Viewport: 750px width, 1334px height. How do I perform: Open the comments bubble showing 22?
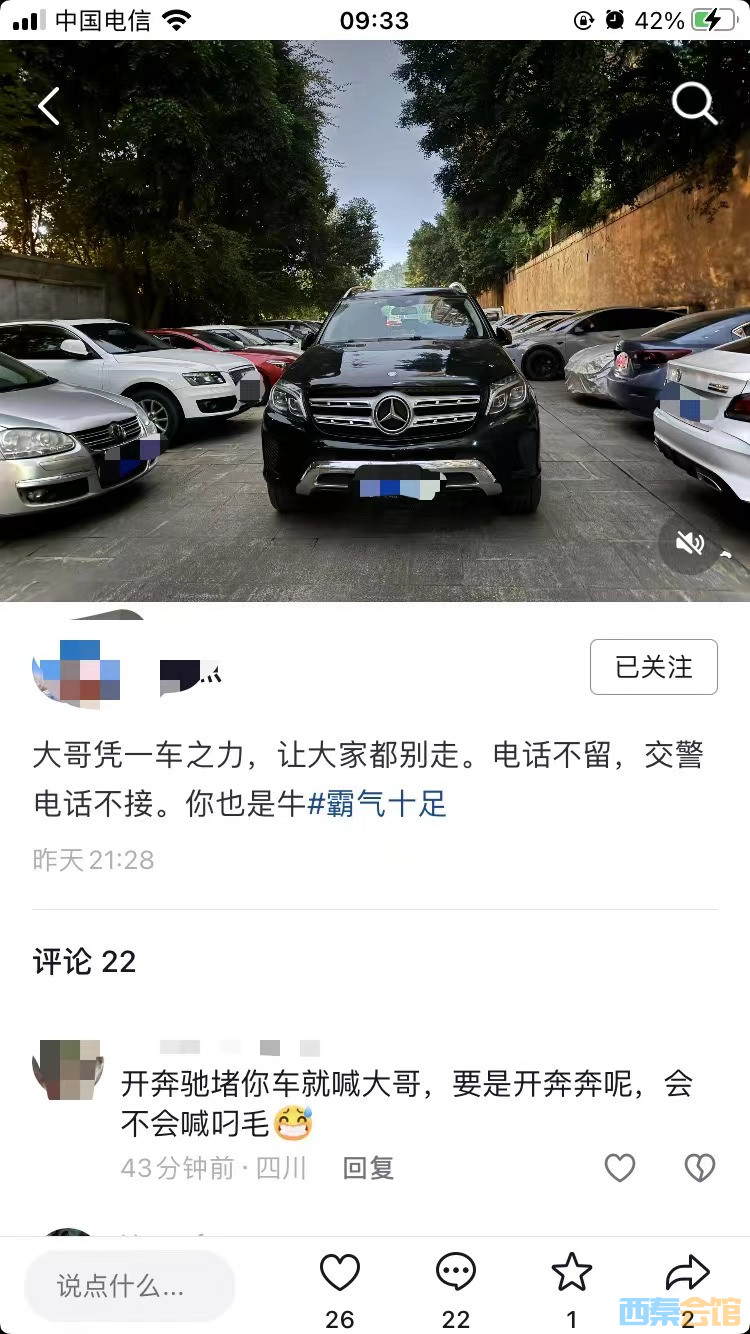tap(456, 1273)
